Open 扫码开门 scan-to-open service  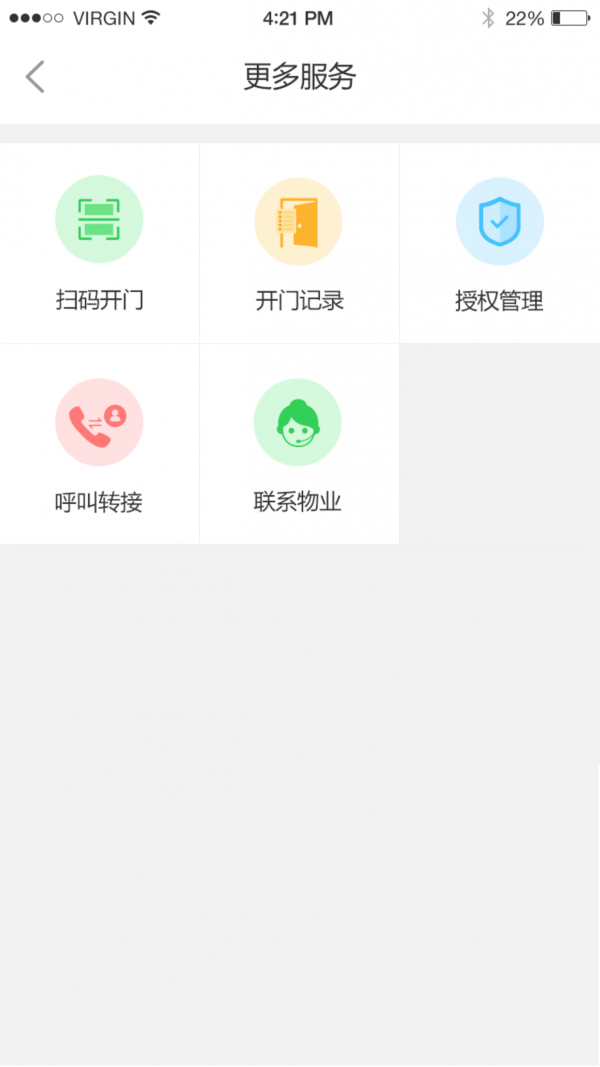pos(99,242)
